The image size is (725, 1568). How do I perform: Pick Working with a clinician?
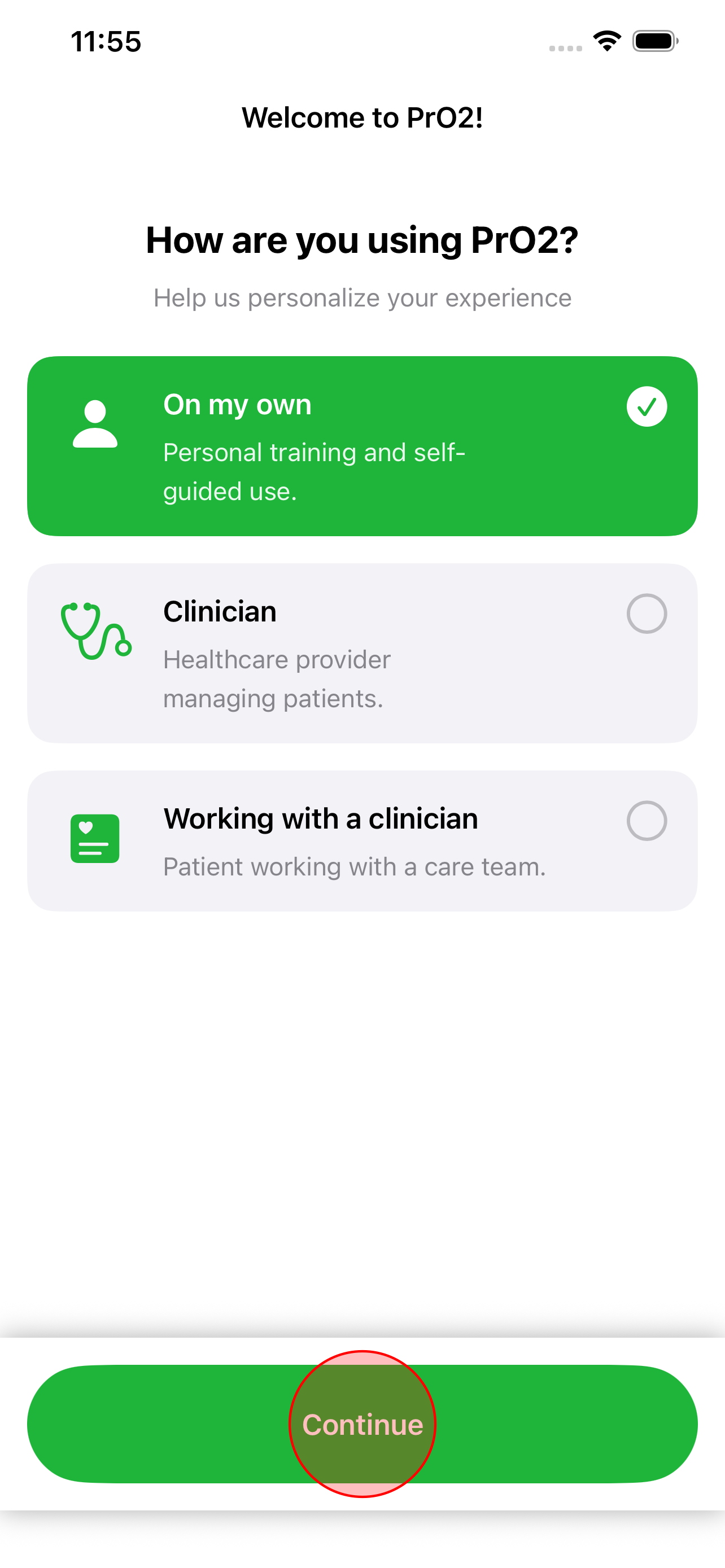[x=362, y=840]
